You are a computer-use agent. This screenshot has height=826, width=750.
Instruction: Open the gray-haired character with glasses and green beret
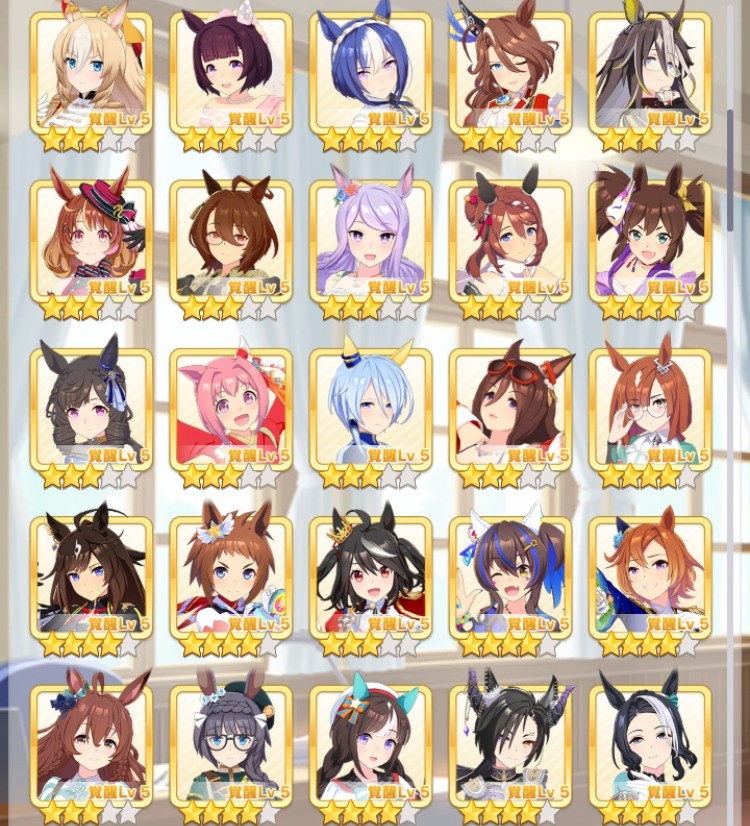point(231,745)
